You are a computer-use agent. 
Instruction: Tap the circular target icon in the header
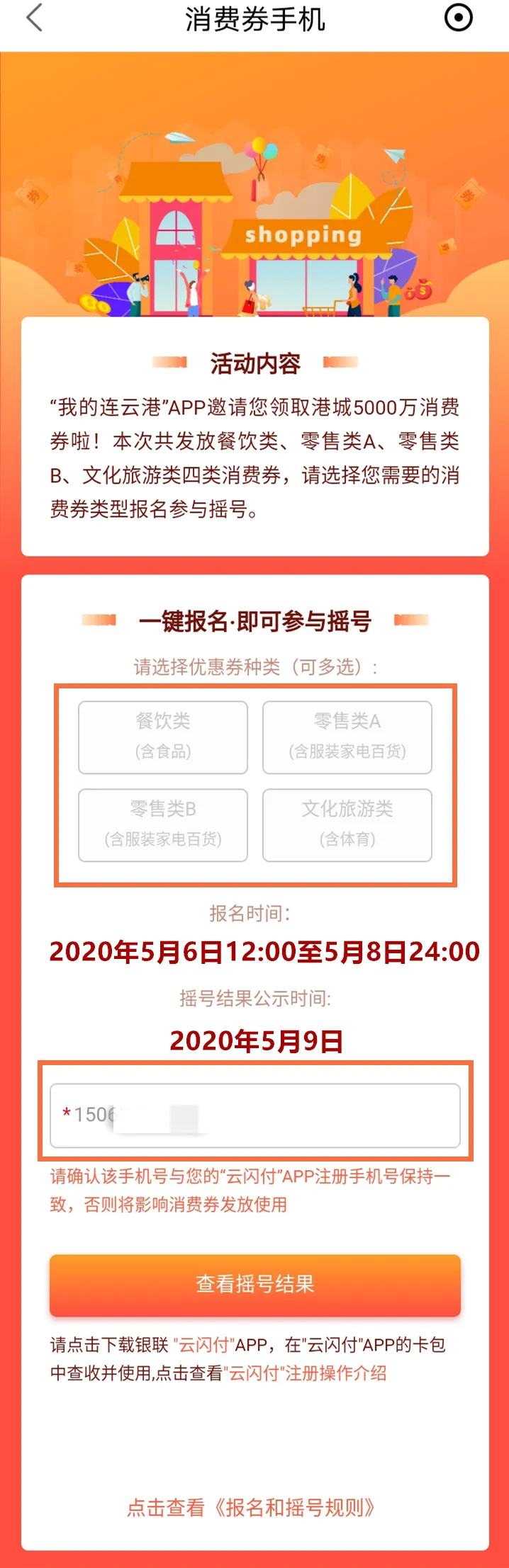tap(458, 18)
